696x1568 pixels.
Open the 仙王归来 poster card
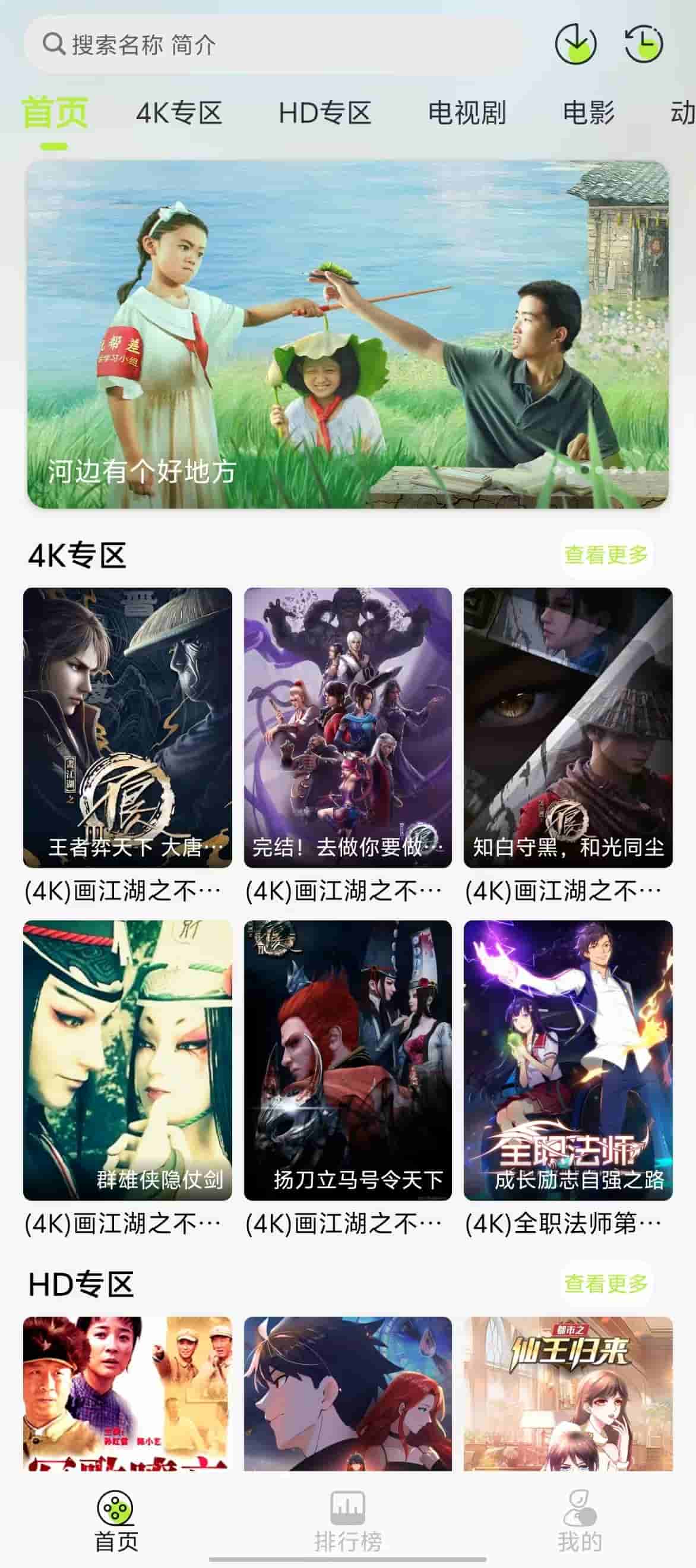pos(568,1393)
